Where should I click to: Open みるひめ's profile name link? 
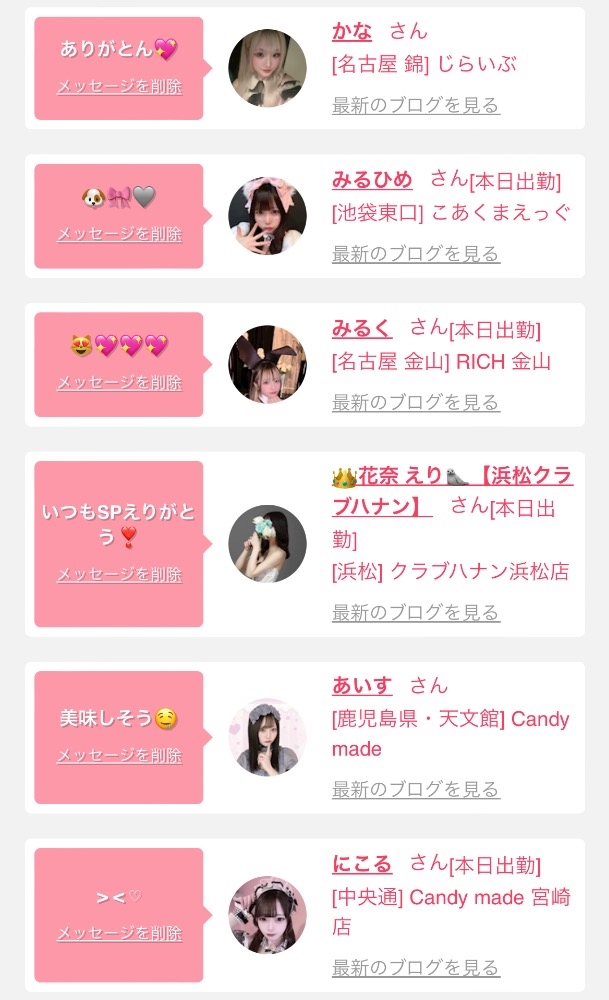click(x=372, y=179)
